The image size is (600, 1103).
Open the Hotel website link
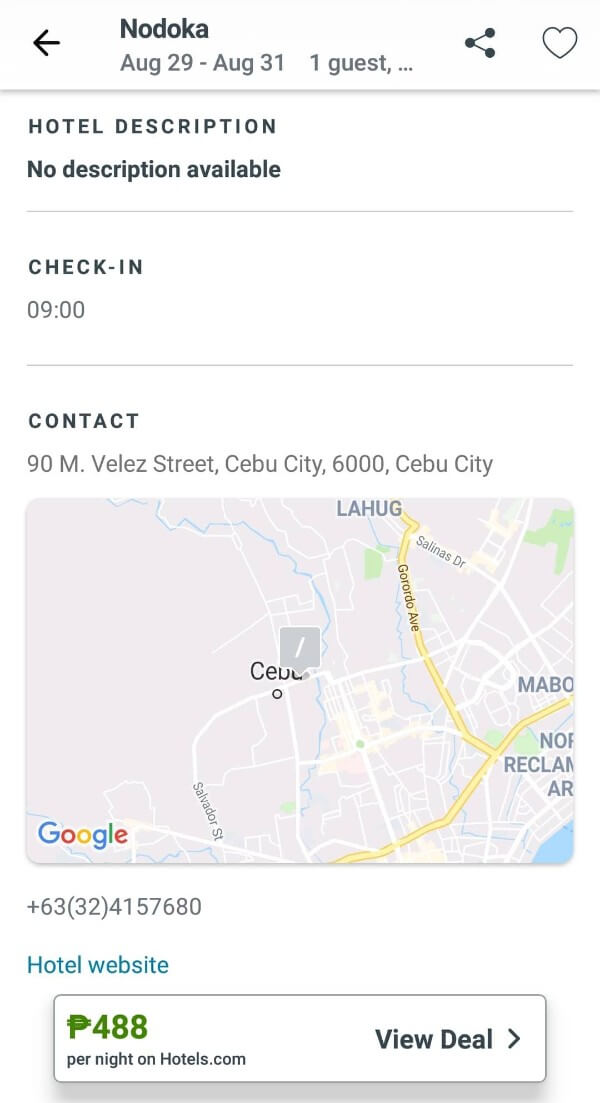coord(98,965)
